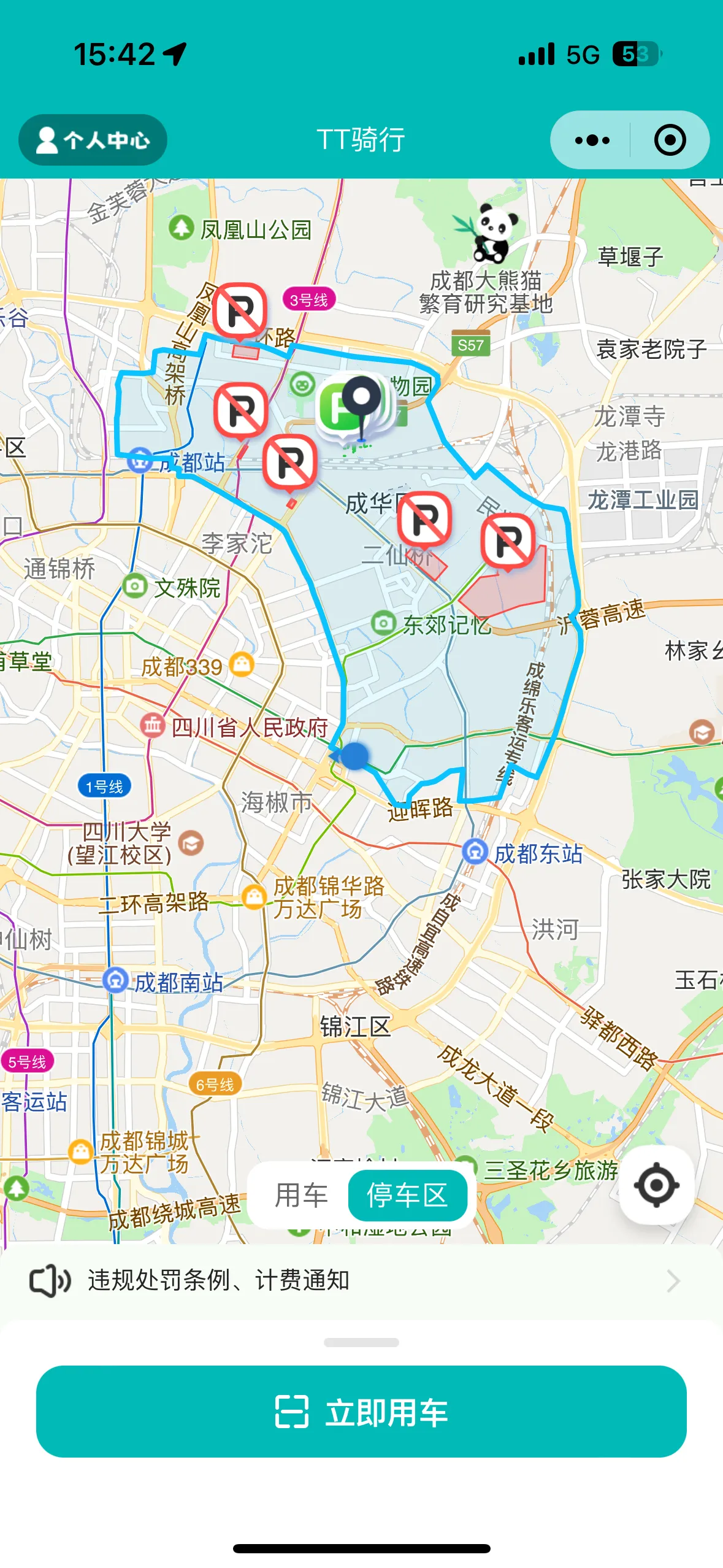Open 违规处罚条例、计费通知 notice

coord(361,1280)
